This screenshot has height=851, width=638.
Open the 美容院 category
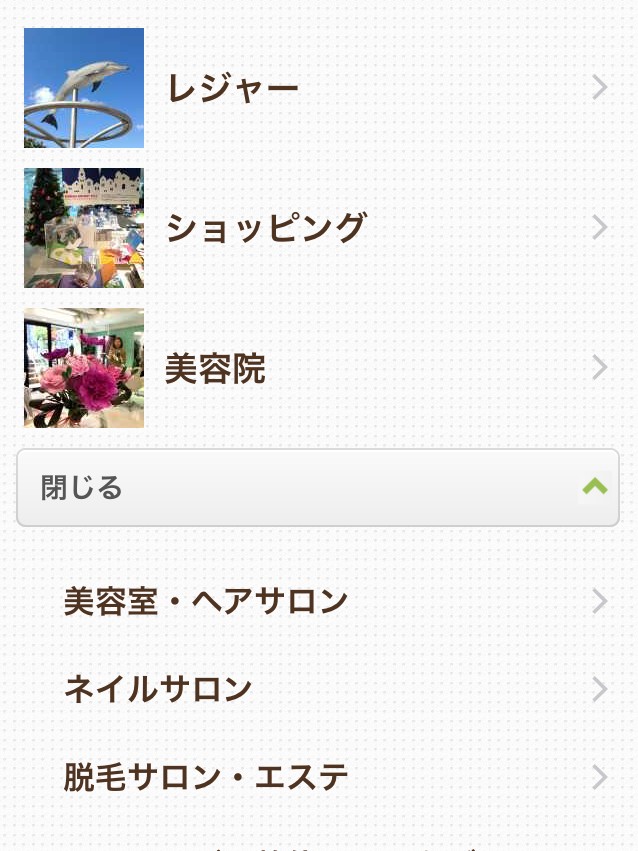(x=215, y=369)
